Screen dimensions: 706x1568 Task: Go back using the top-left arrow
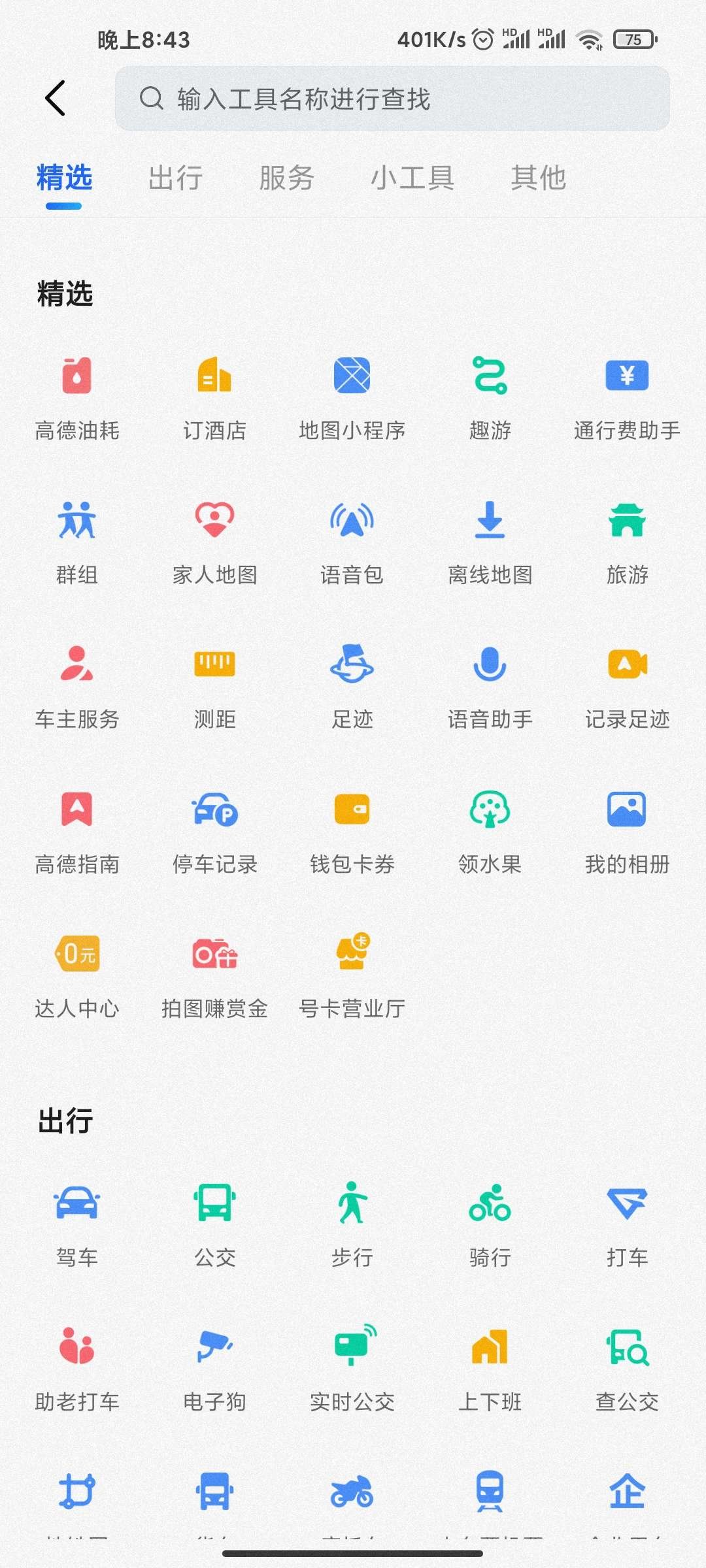(x=56, y=99)
